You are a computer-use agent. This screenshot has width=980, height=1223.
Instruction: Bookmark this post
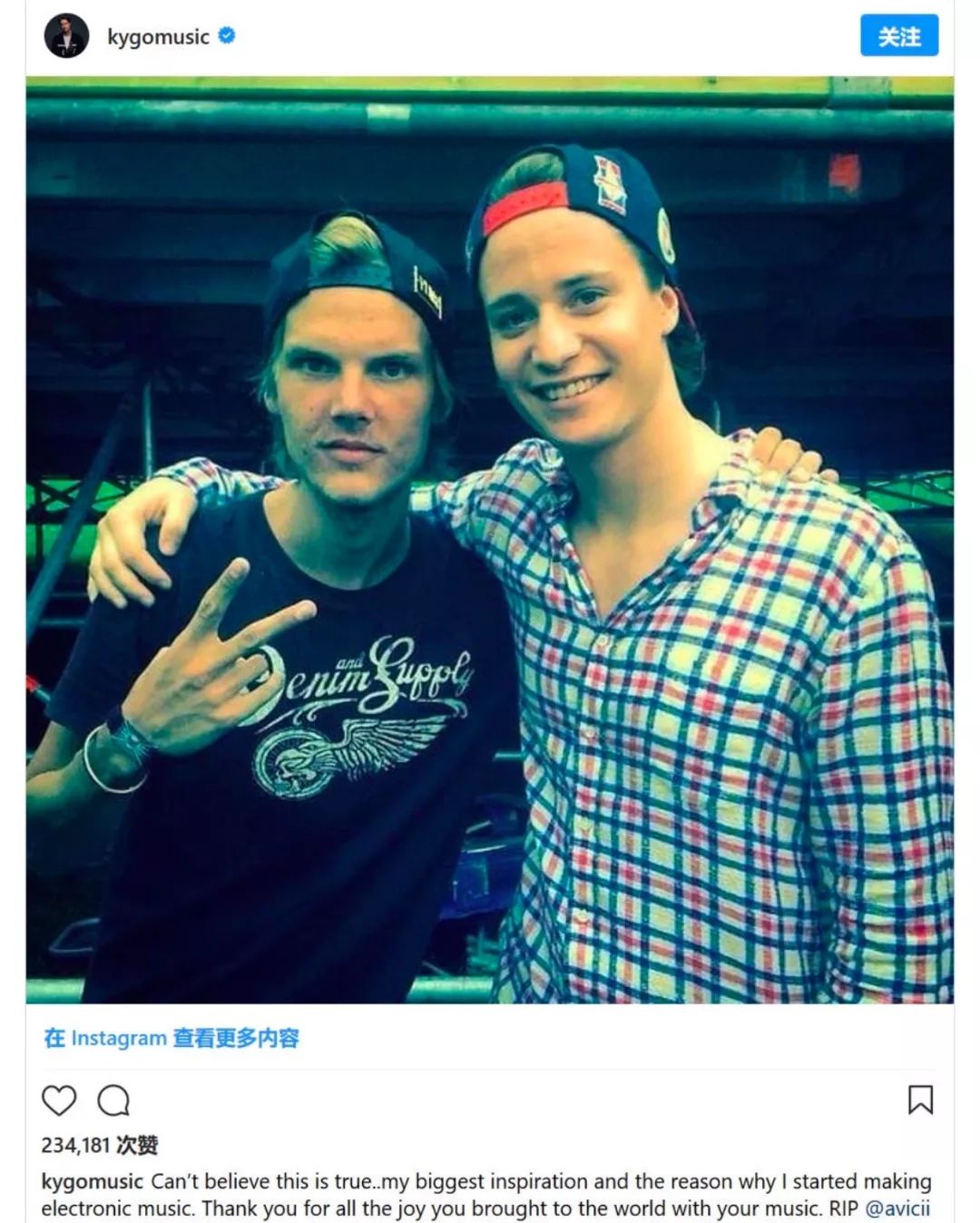click(x=920, y=1100)
